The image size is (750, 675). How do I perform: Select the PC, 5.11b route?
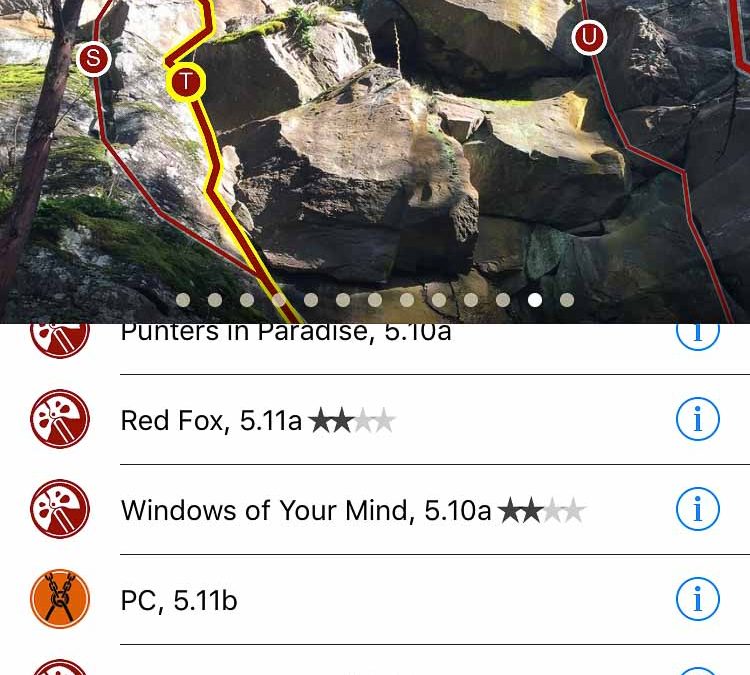179,601
